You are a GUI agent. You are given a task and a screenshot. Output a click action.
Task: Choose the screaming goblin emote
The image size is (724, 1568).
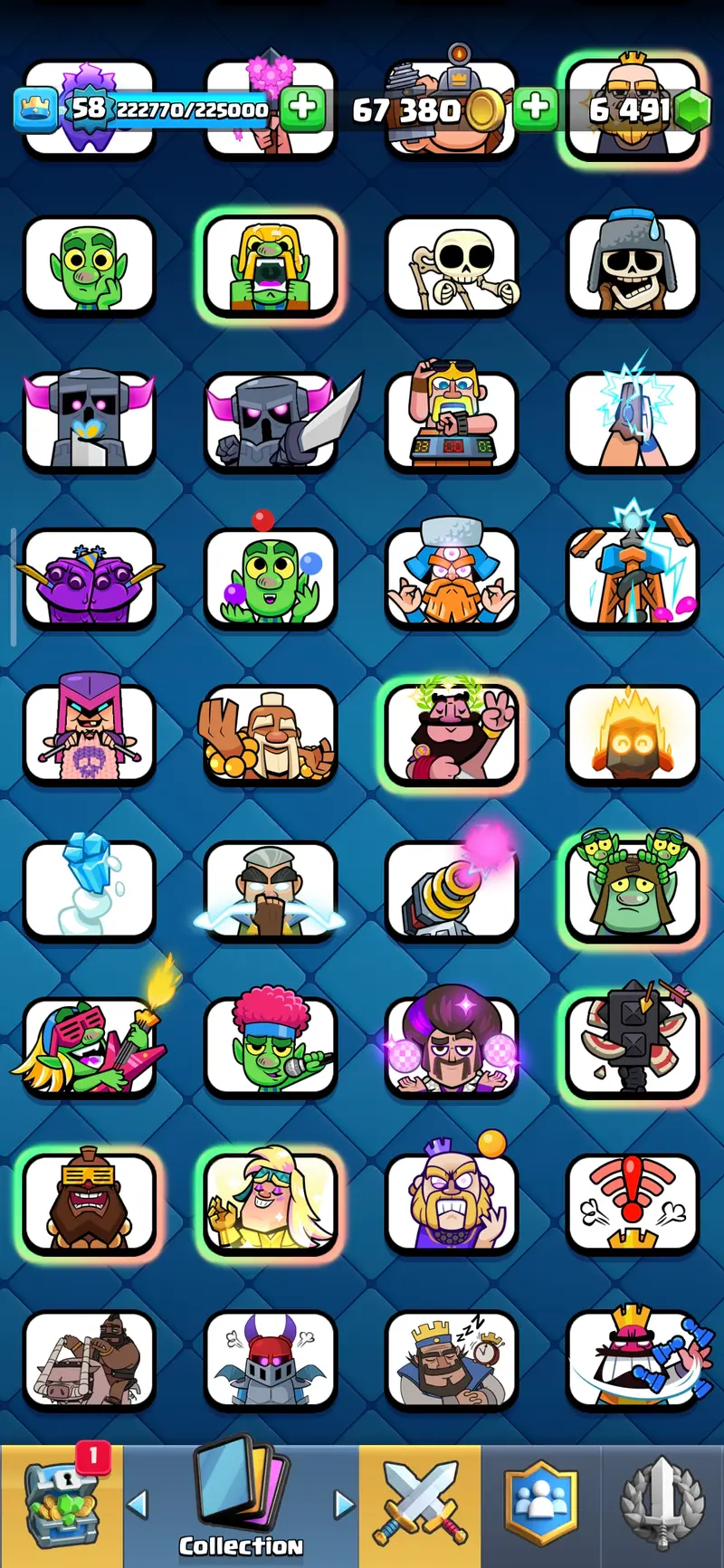click(271, 265)
